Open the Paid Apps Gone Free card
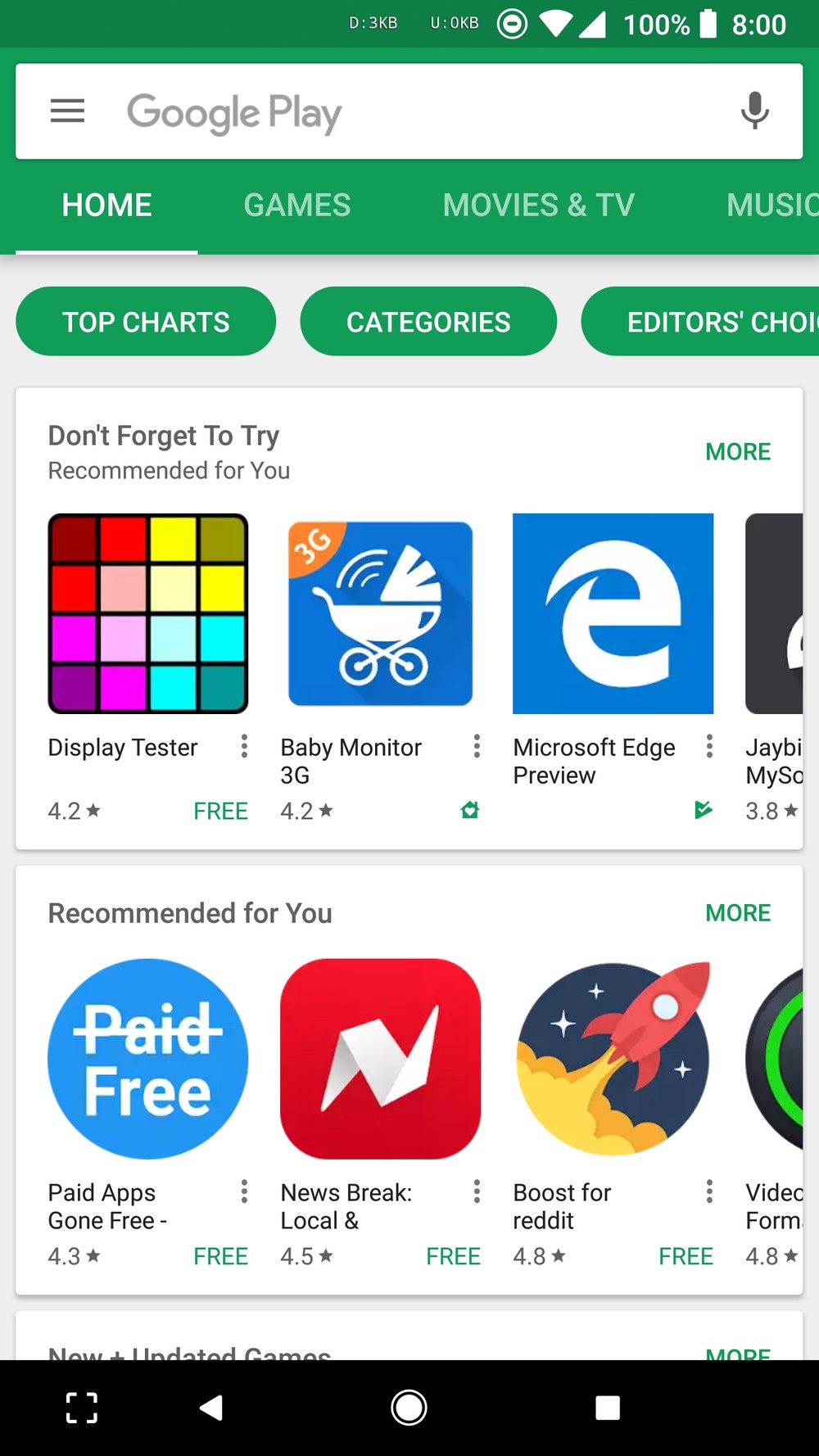The height and width of the screenshot is (1456, 819). point(147,1059)
